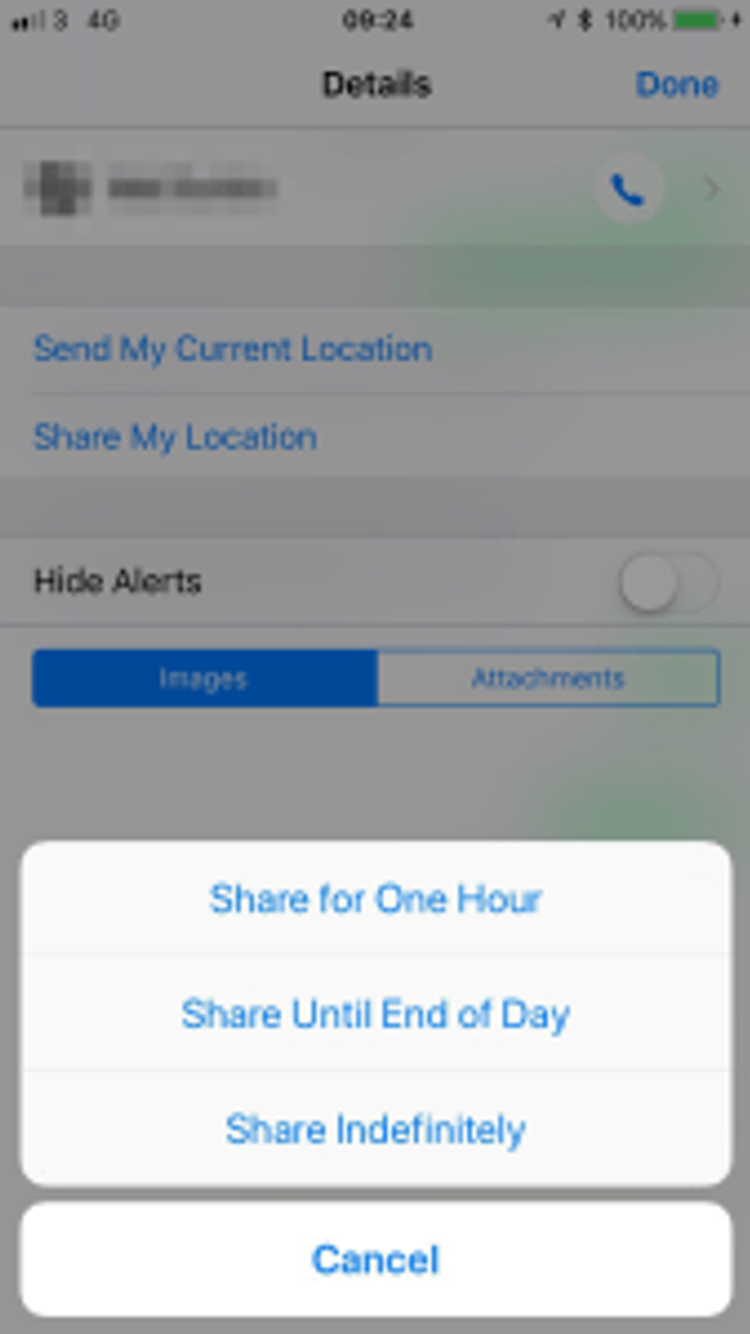This screenshot has width=750, height=1334.
Task: Open contact info via the chevron arrow
Action: click(711, 188)
